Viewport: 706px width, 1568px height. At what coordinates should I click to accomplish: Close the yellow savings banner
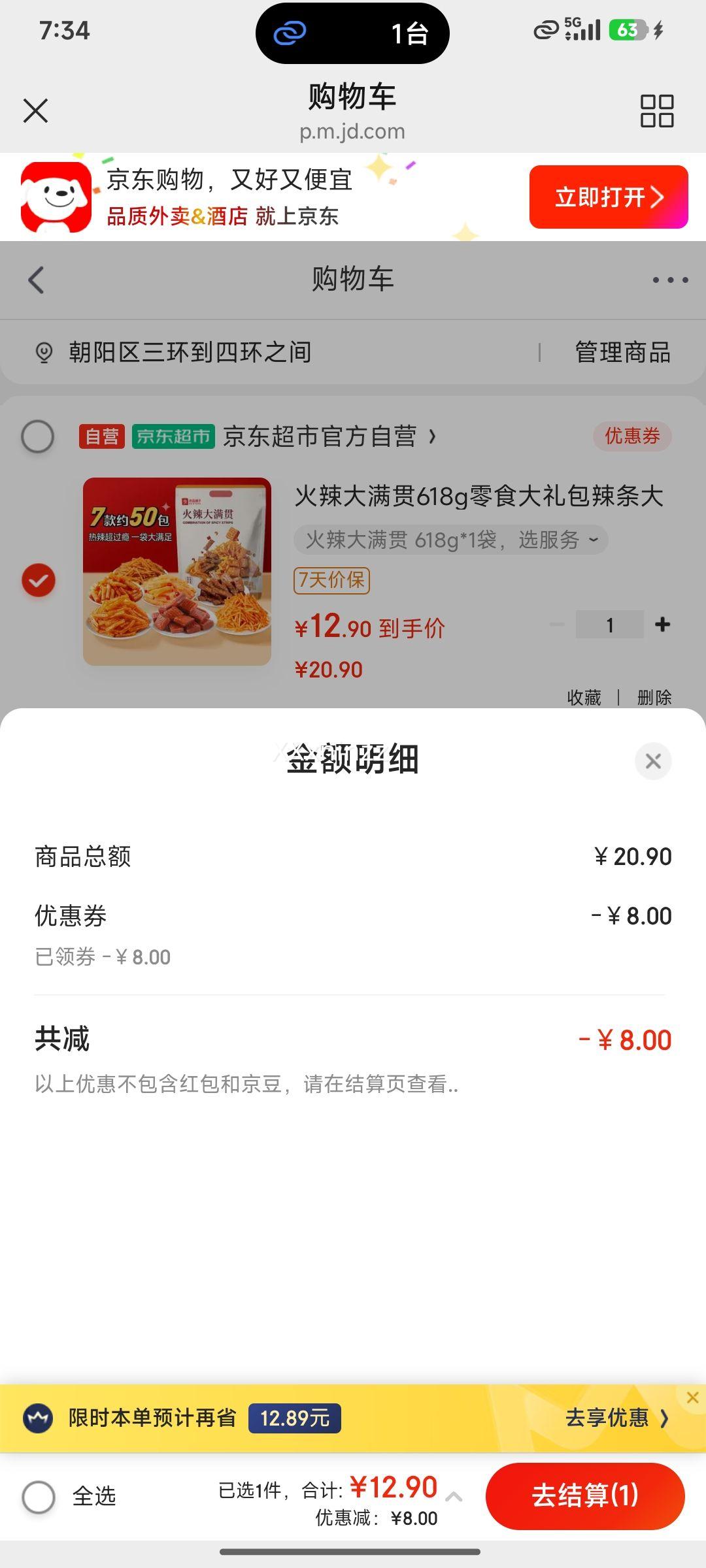pos(692,1397)
